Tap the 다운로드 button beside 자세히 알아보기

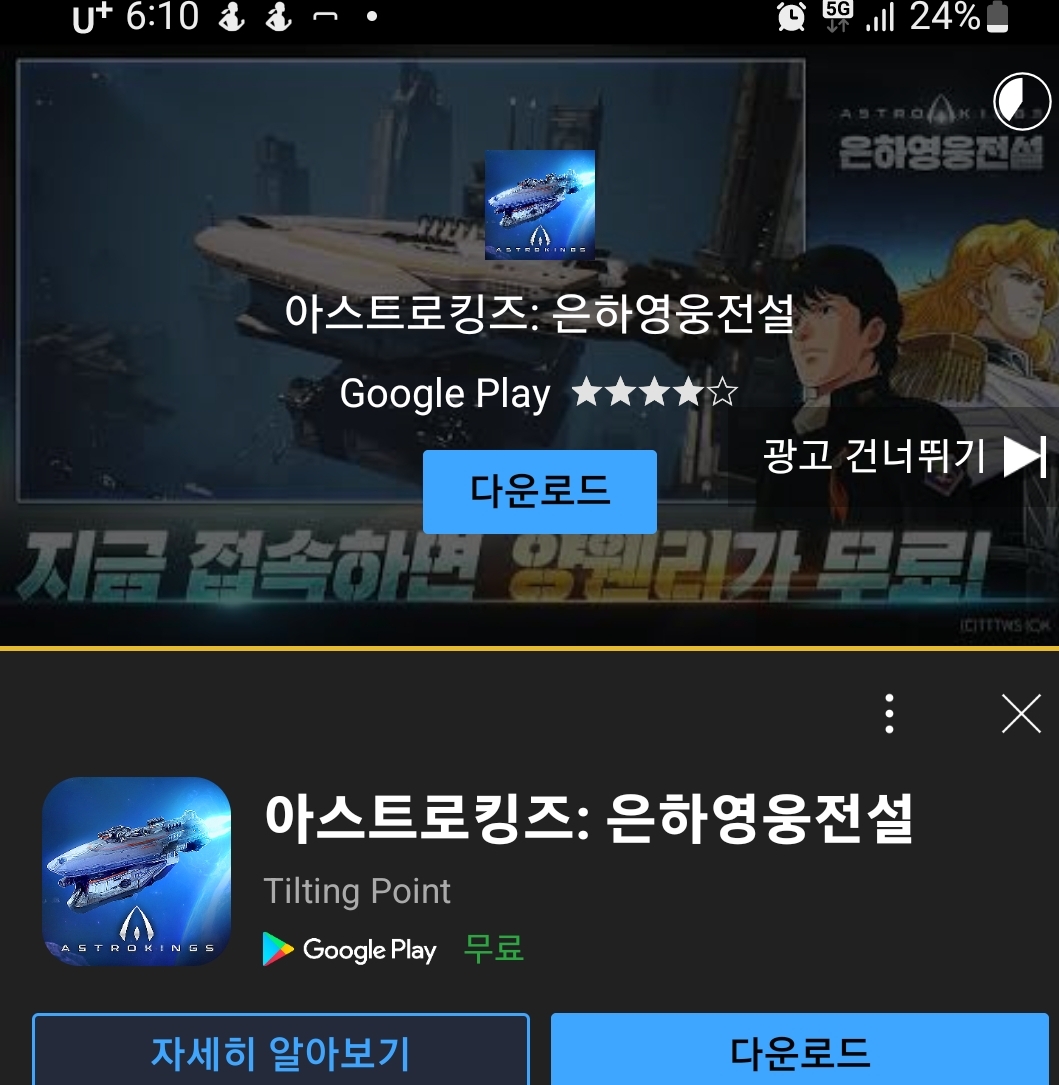(800, 1051)
